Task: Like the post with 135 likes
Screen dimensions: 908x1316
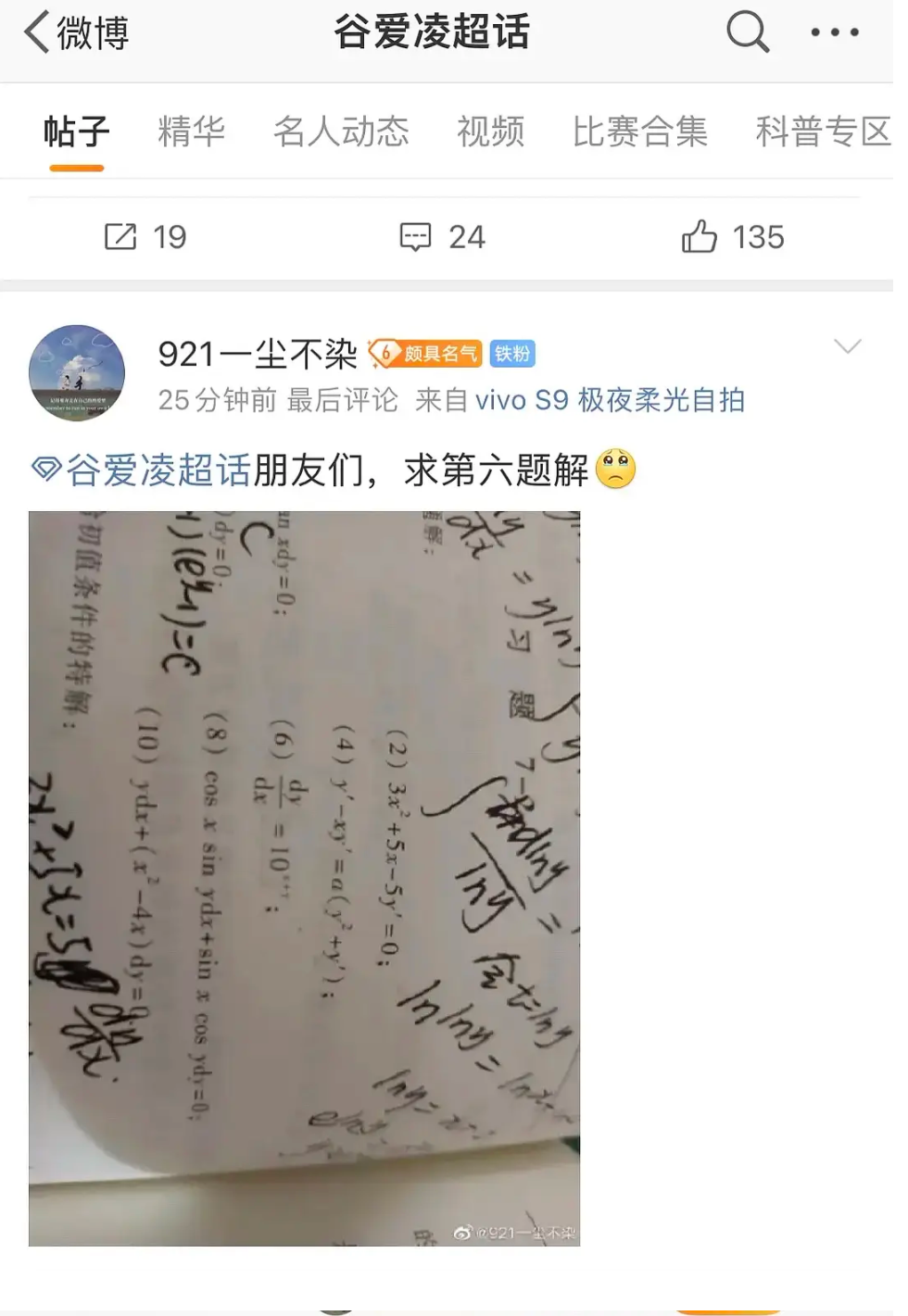Action: [732, 237]
